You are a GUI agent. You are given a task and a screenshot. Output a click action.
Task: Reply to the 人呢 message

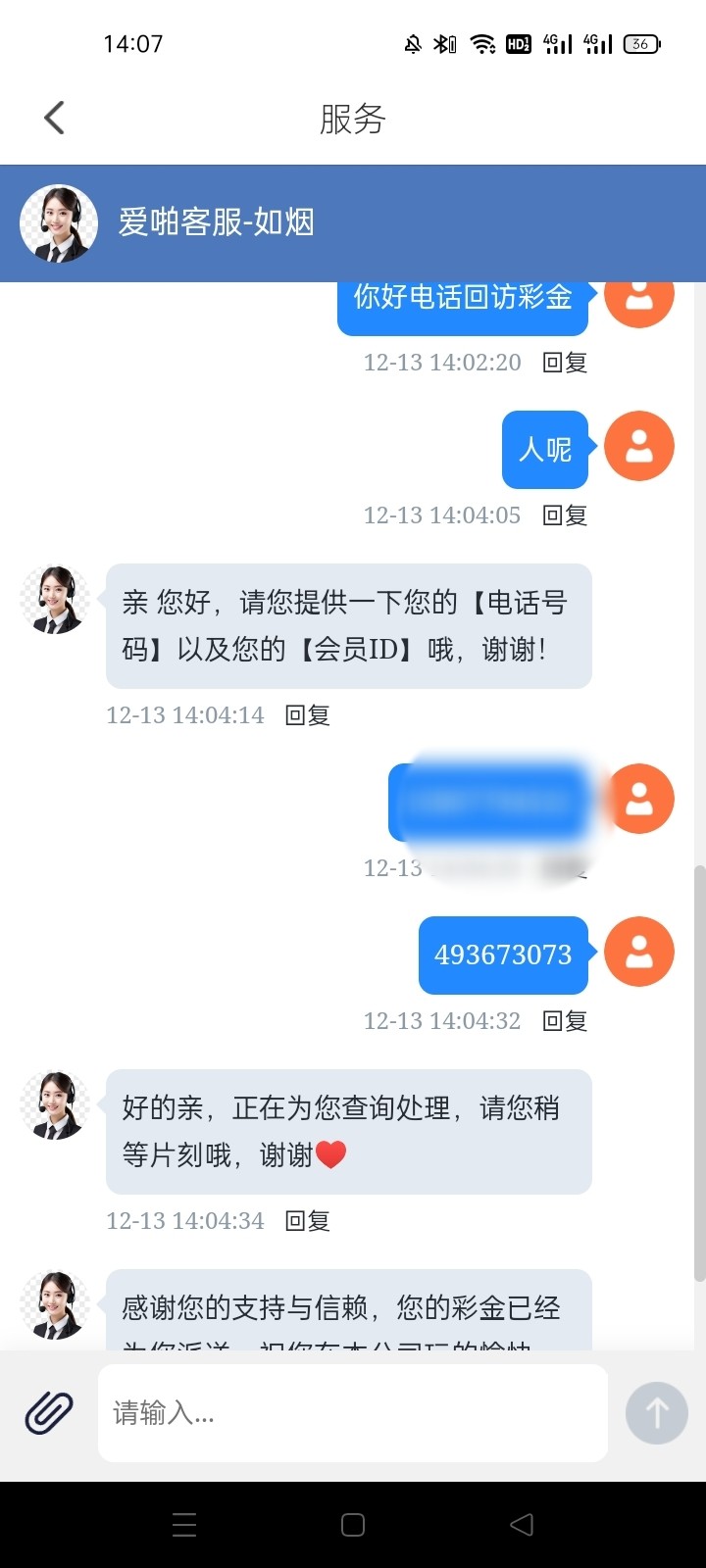[x=565, y=515]
